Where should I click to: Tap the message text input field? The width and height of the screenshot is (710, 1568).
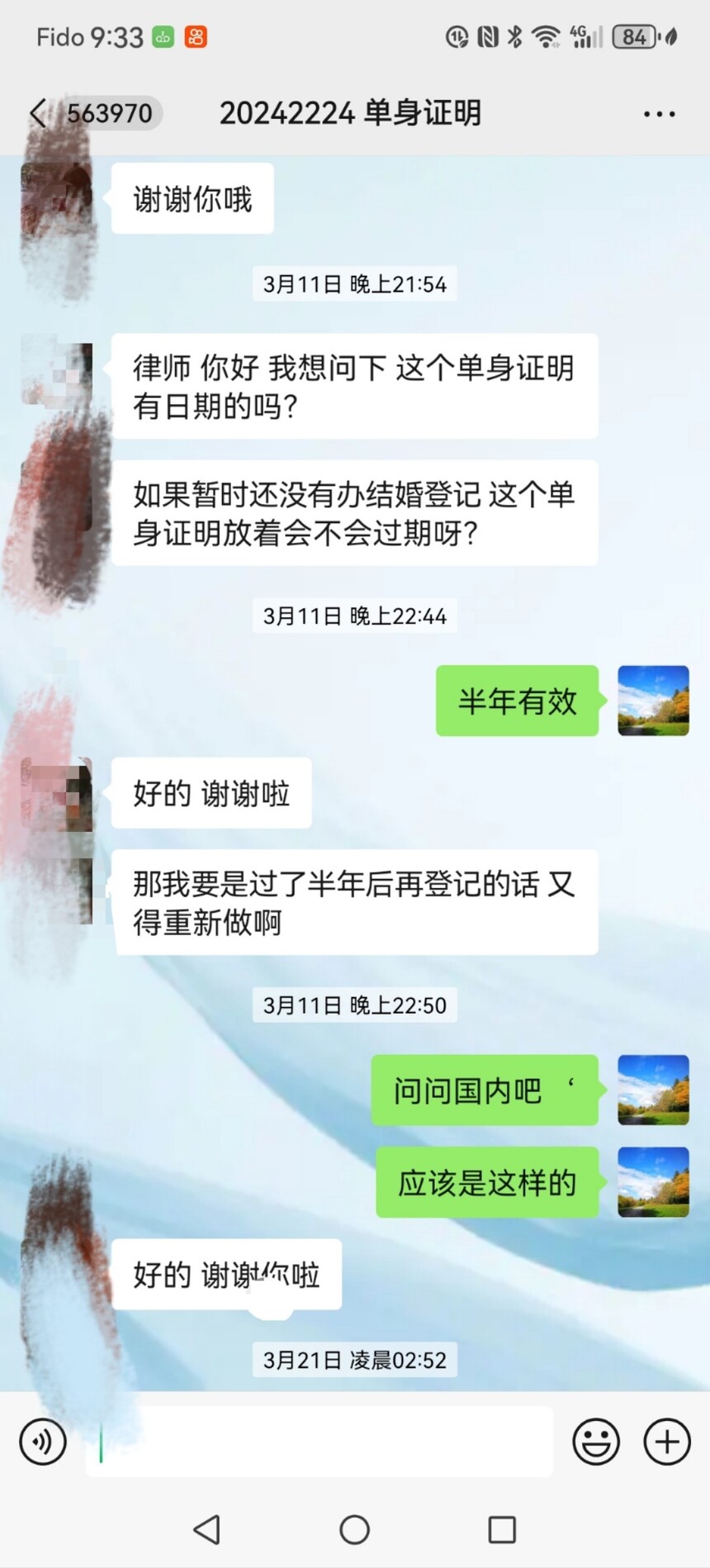318,1442
